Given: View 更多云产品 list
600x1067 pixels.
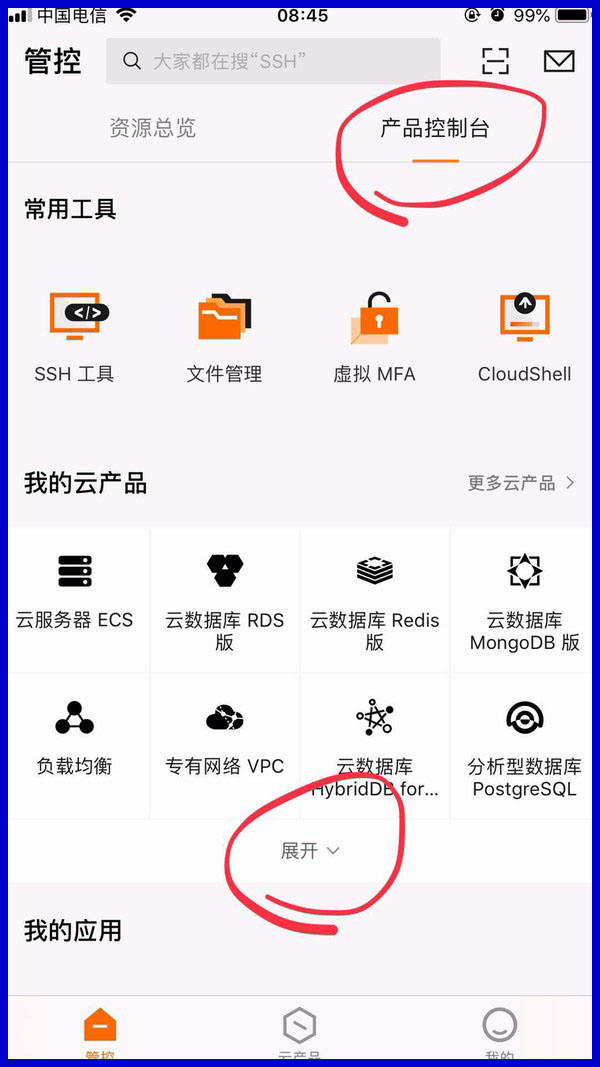Looking at the screenshot, I should click(x=521, y=483).
